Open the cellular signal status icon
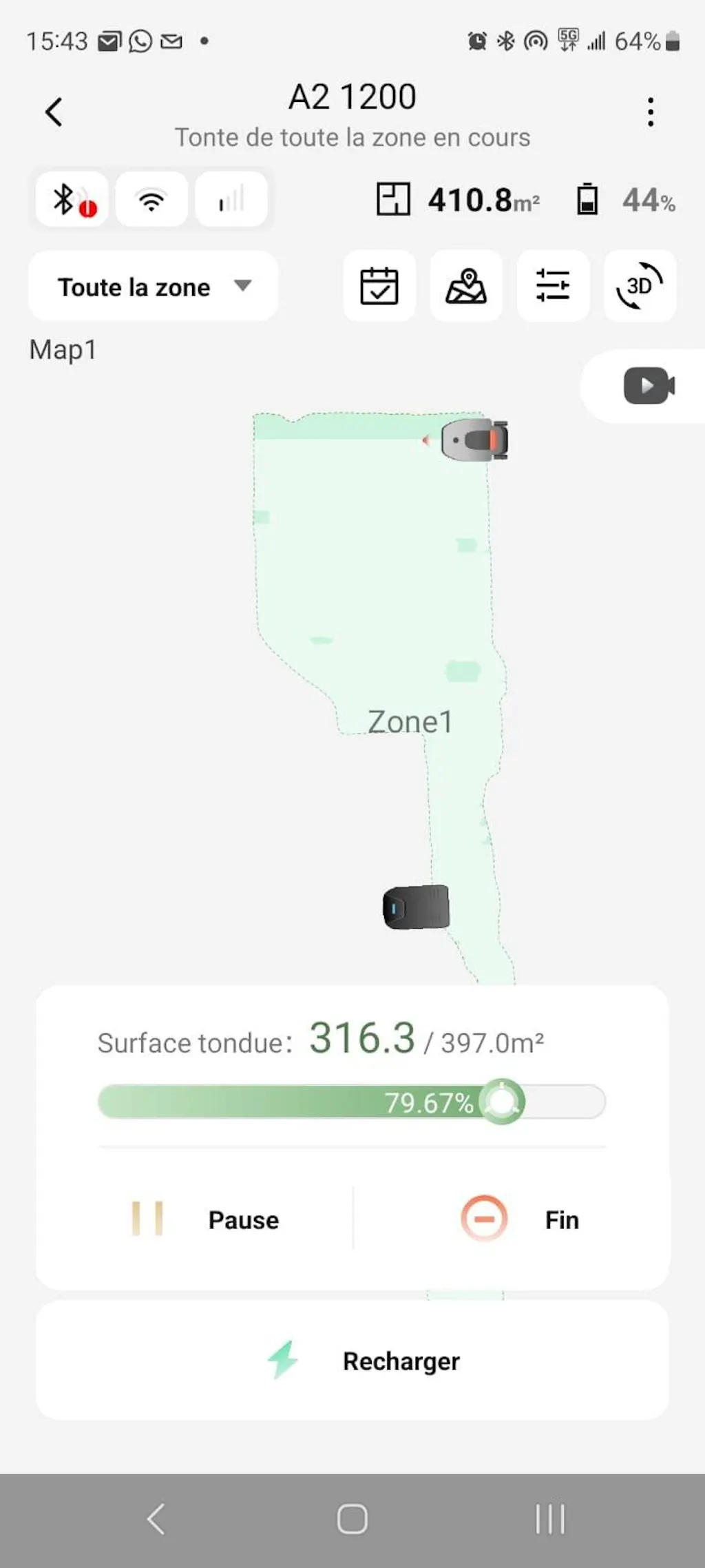The image size is (705, 1568). pos(231,200)
